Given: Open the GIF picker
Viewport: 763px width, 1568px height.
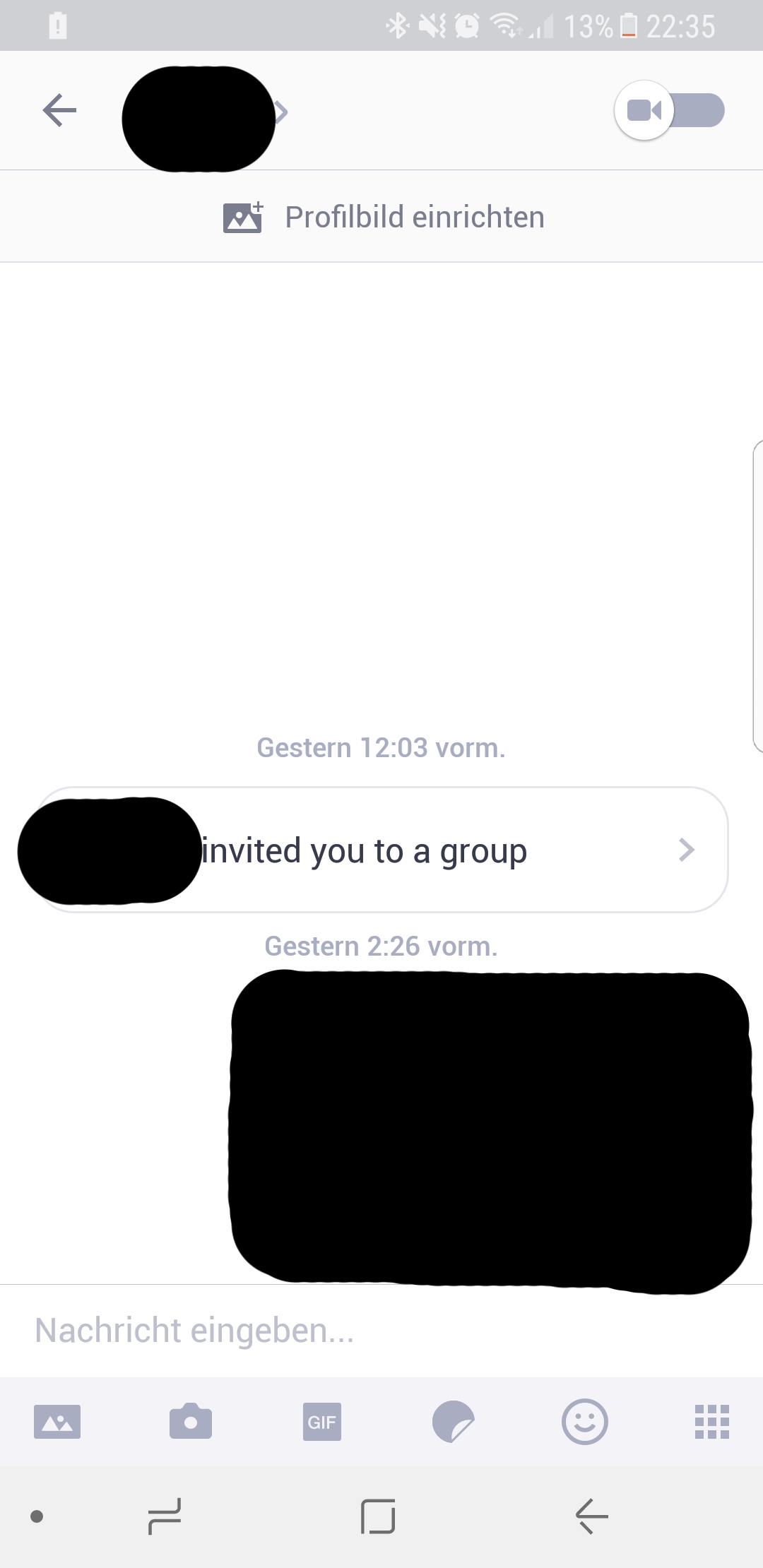Looking at the screenshot, I should click(322, 1421).
